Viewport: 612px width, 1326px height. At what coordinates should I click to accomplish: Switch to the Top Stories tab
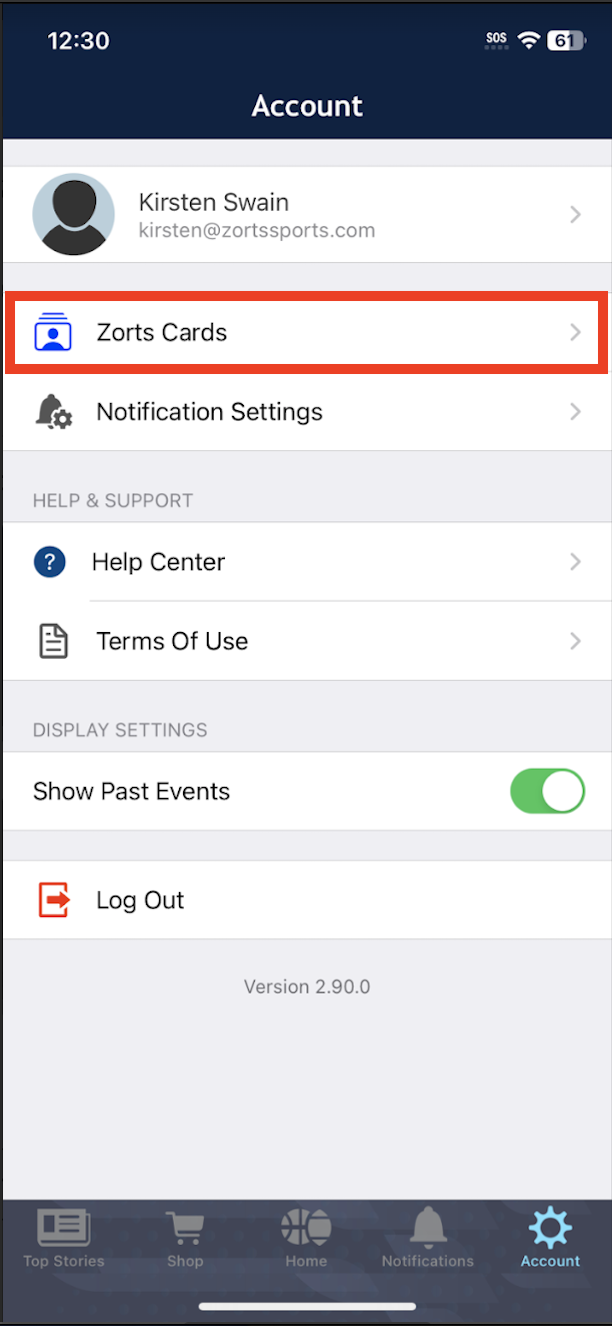coord(64,1238)
